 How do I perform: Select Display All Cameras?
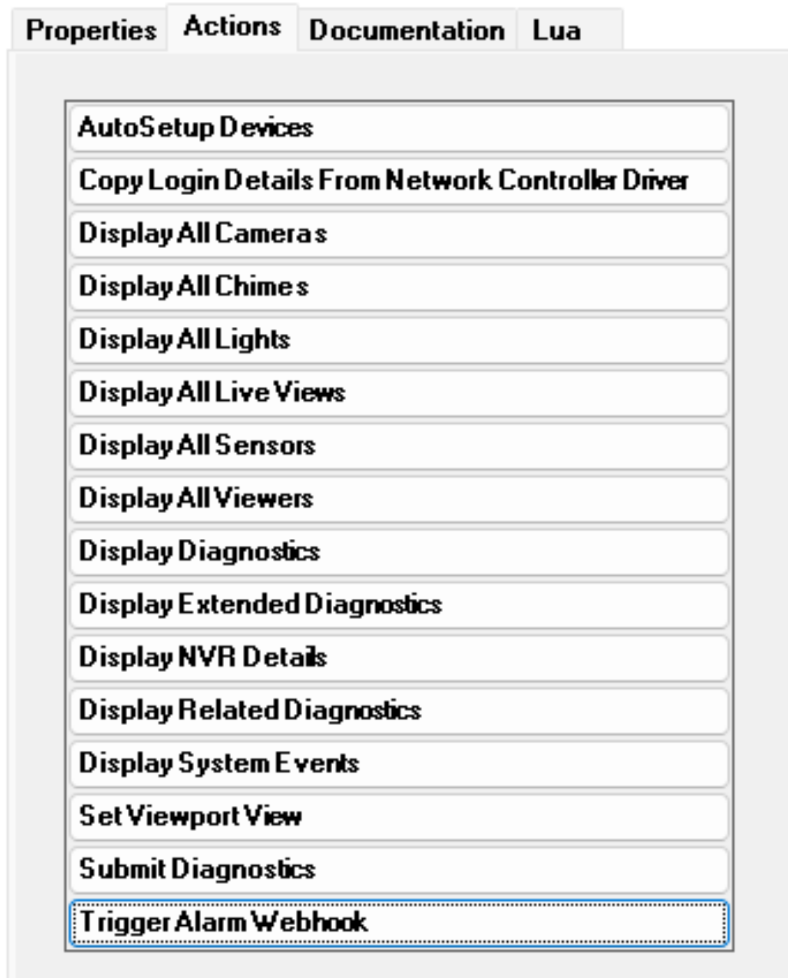[399, 234]
